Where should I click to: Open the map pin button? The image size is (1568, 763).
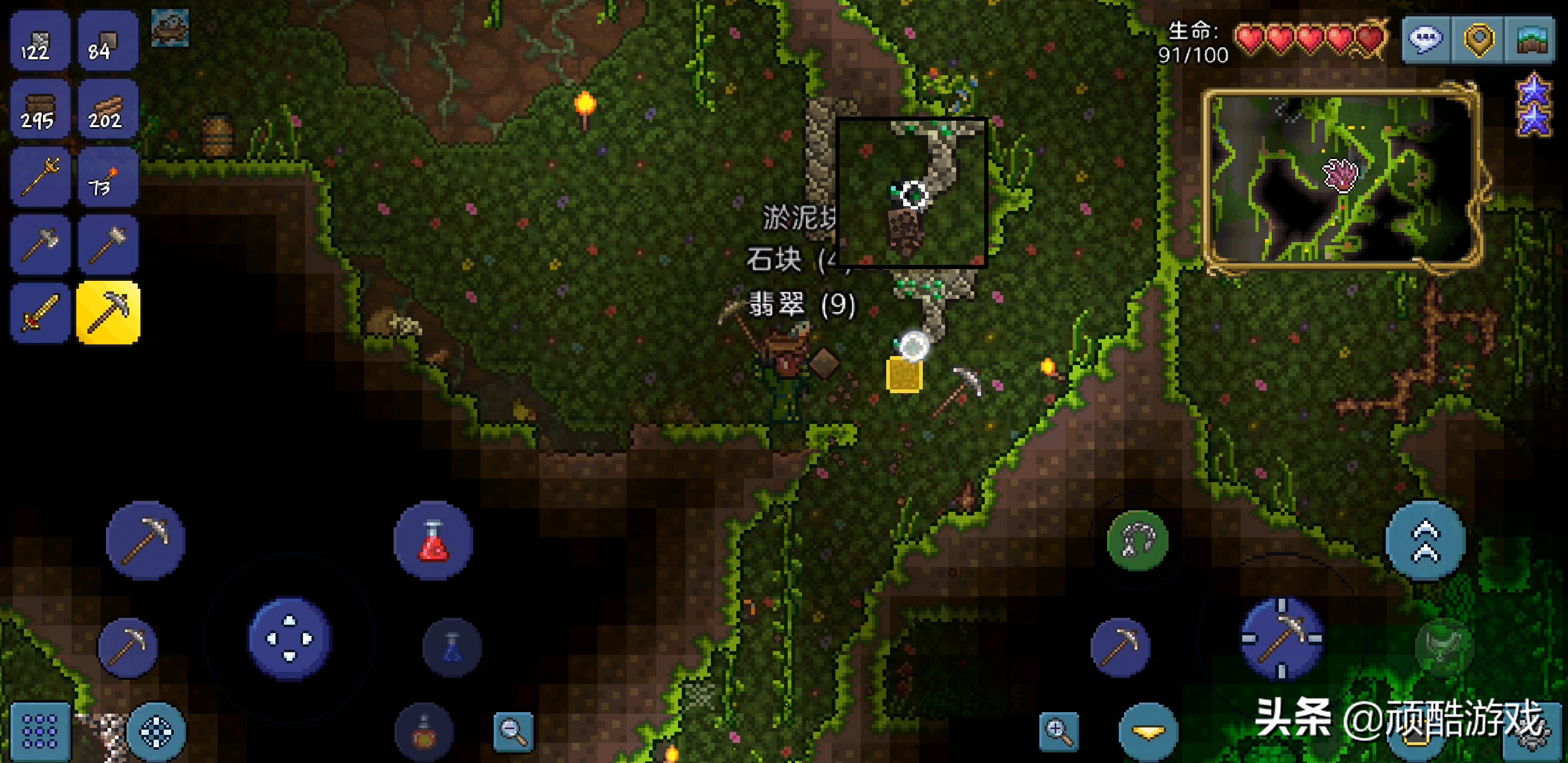[1478, 40]
